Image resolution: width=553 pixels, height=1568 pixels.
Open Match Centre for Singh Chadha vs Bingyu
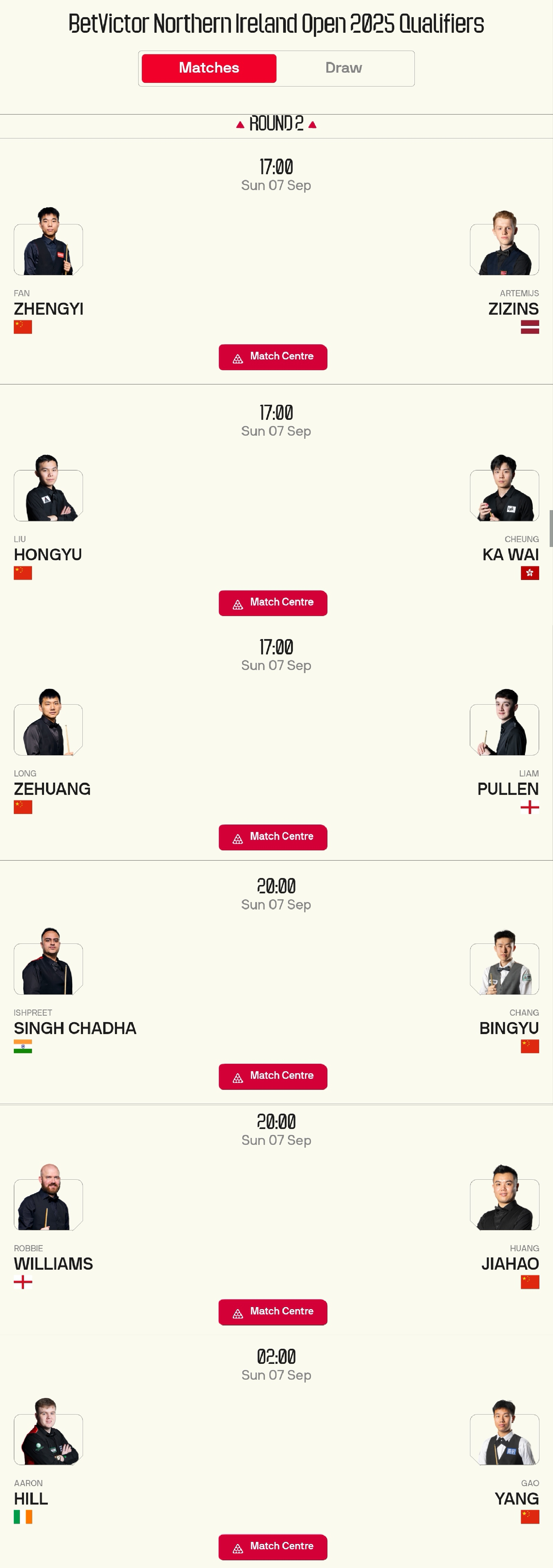[273, 1076]
